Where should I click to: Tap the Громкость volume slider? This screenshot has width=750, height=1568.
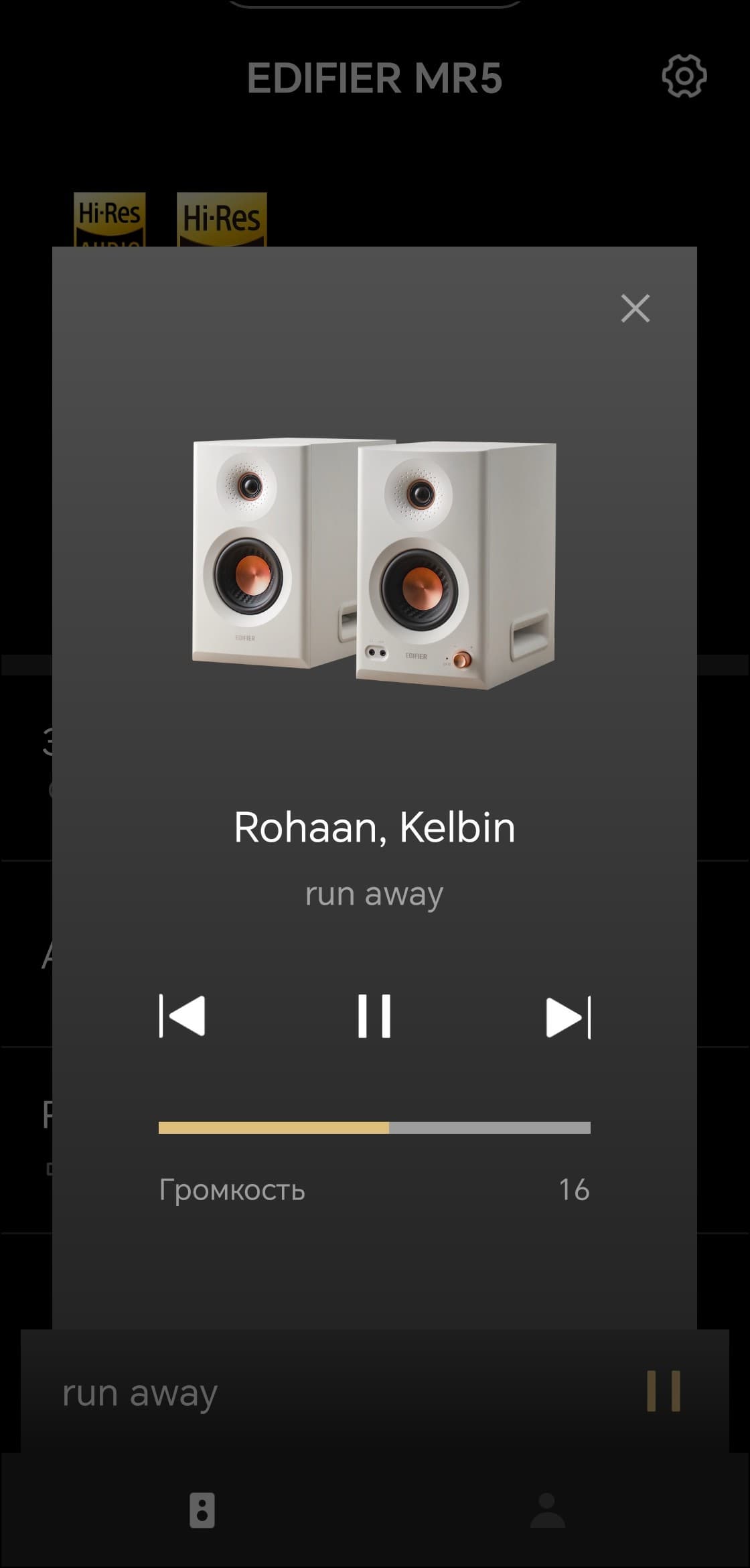[374, 1128]
